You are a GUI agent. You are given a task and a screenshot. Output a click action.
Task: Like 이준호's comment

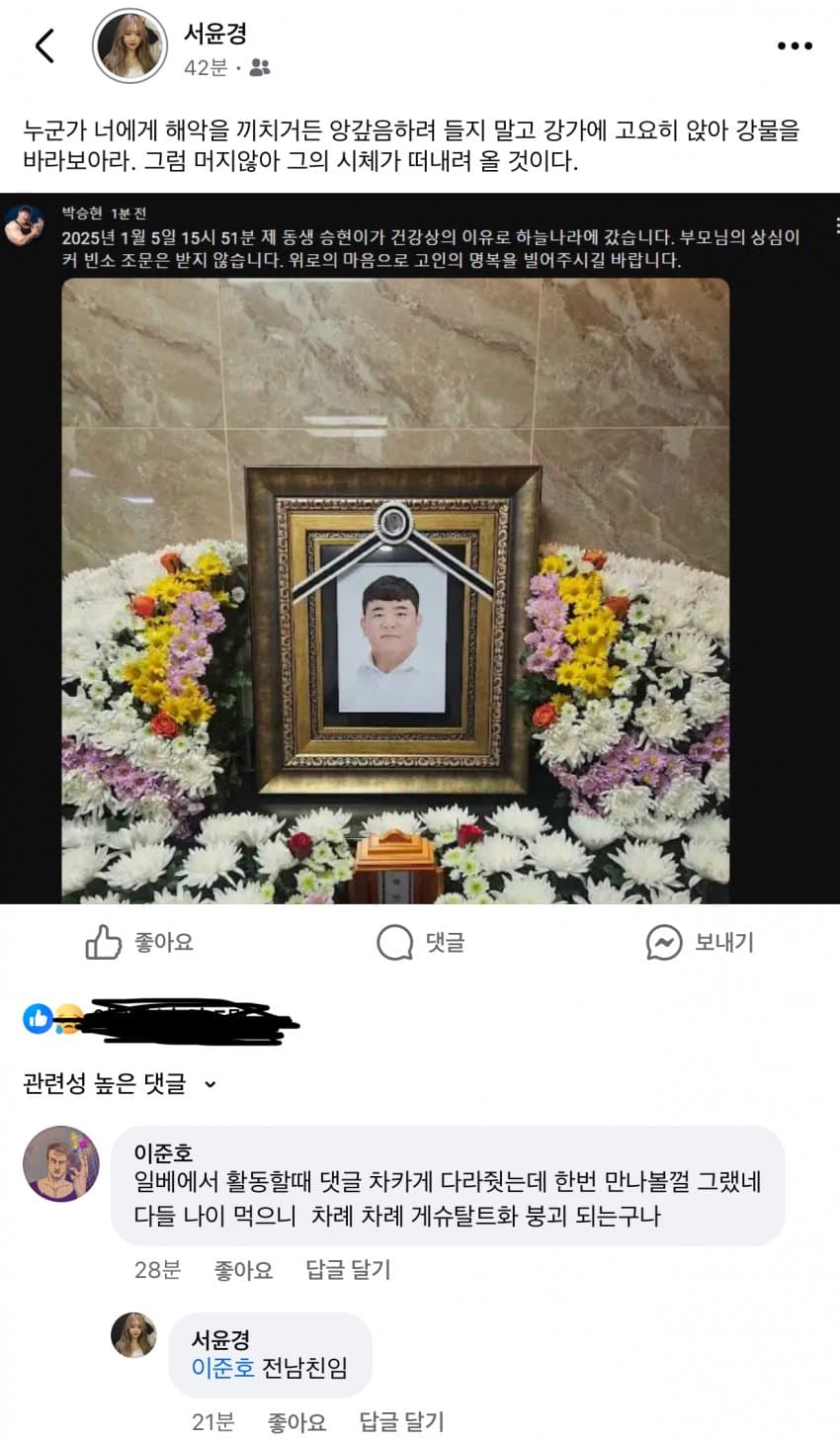click(x=243, y=1270)
